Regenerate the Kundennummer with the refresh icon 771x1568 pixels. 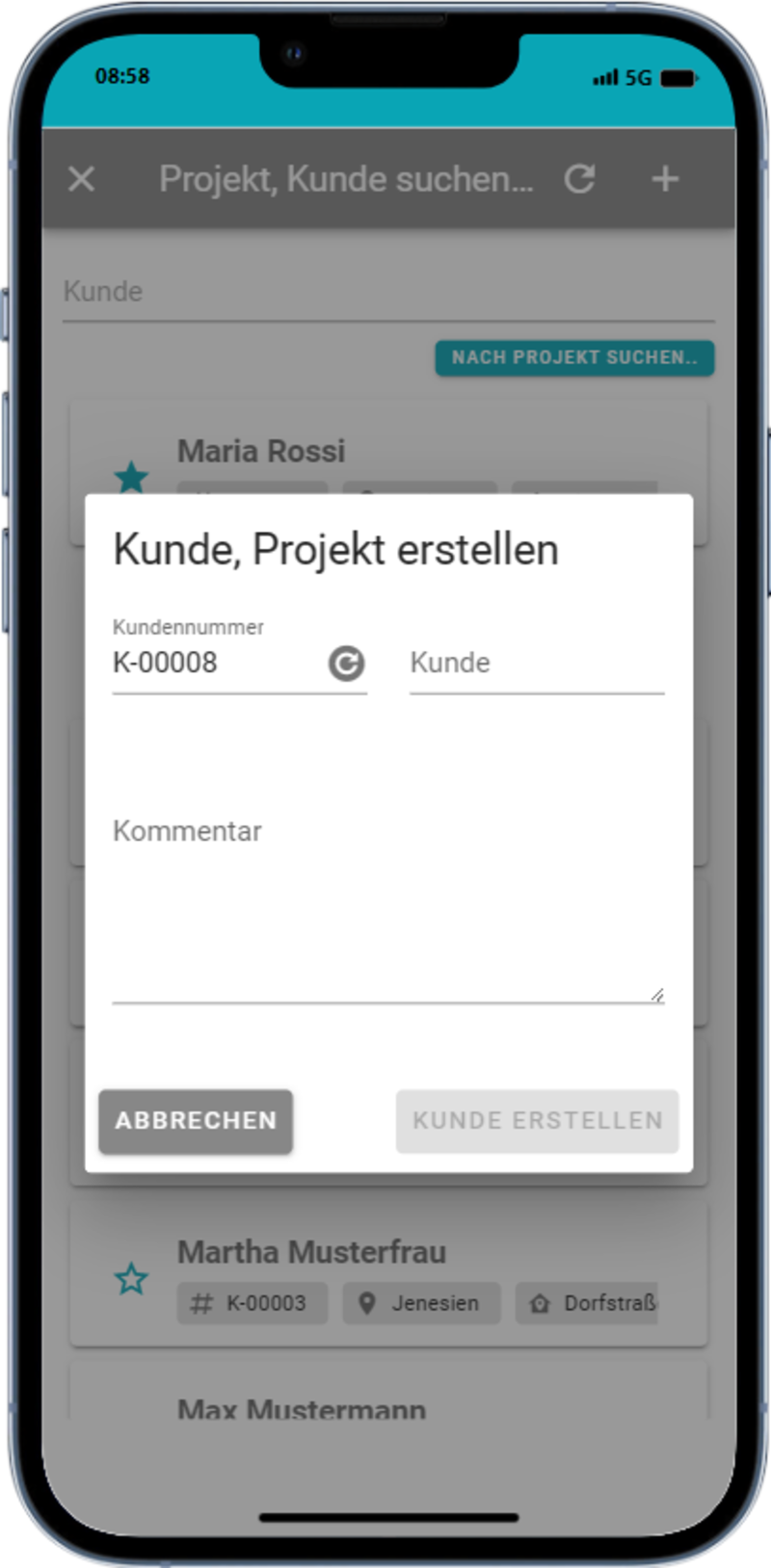click(x=346, y=664)
